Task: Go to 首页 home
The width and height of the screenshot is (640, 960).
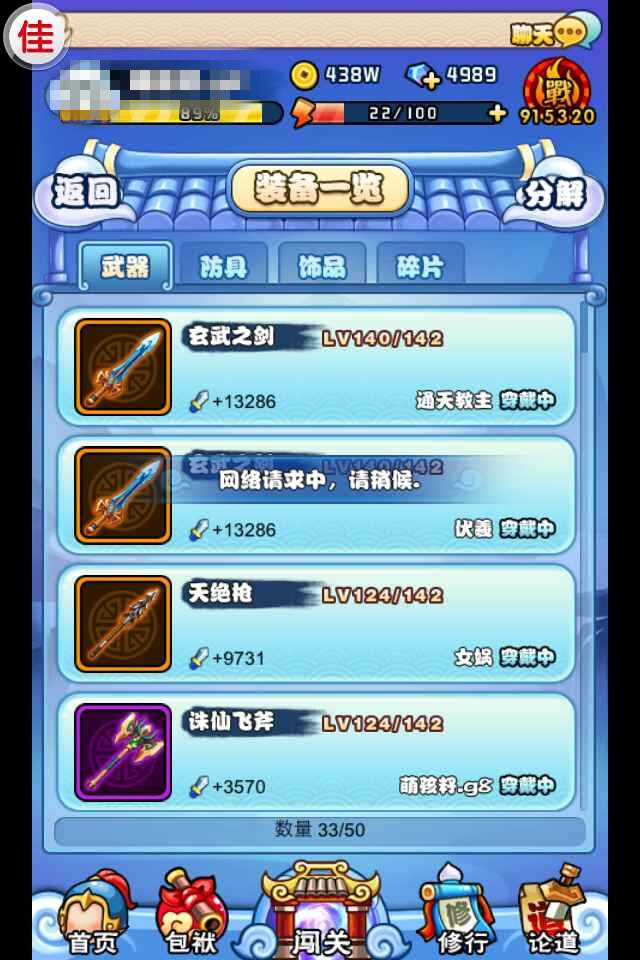Action: point(93,915)
